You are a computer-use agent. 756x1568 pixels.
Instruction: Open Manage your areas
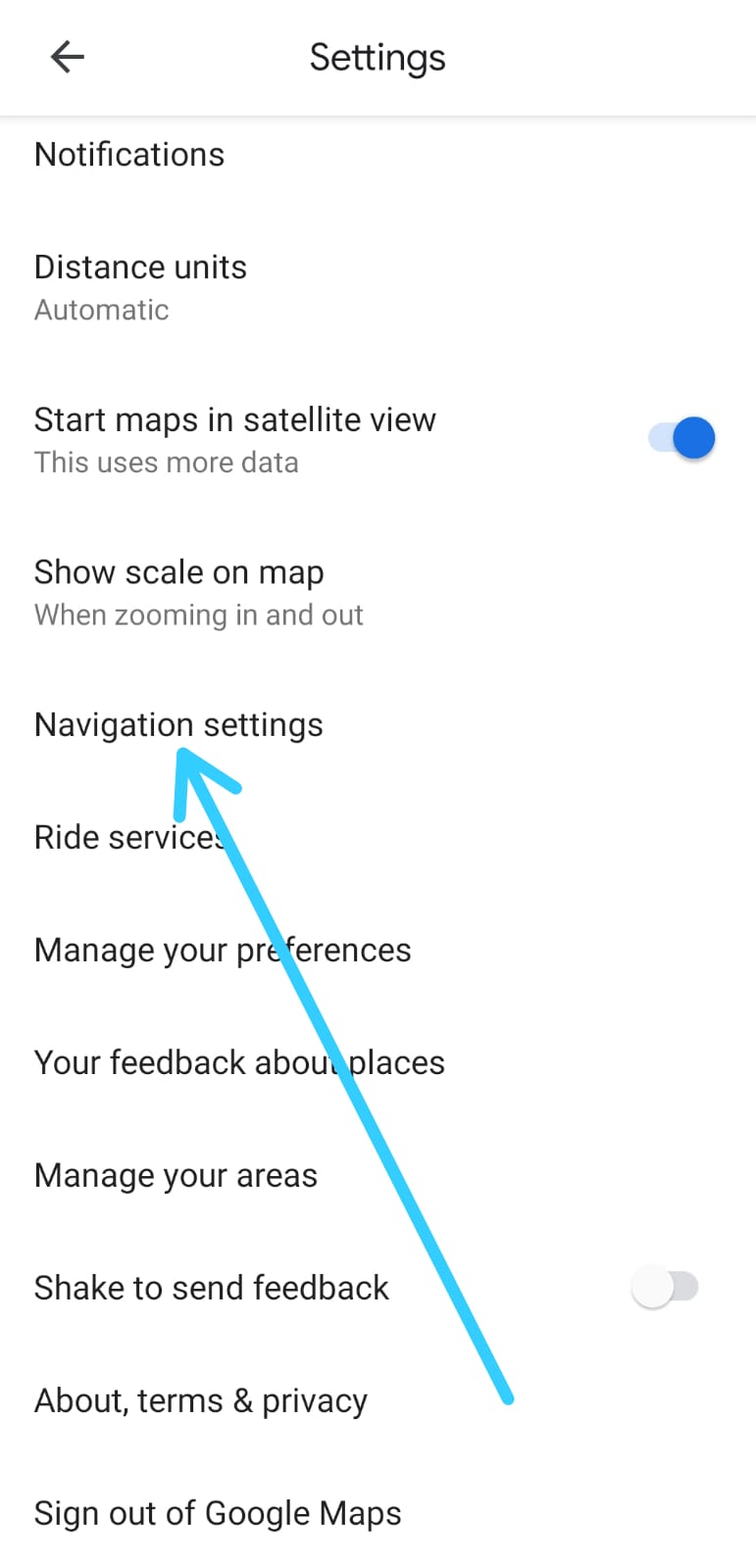click(378, 1176)
